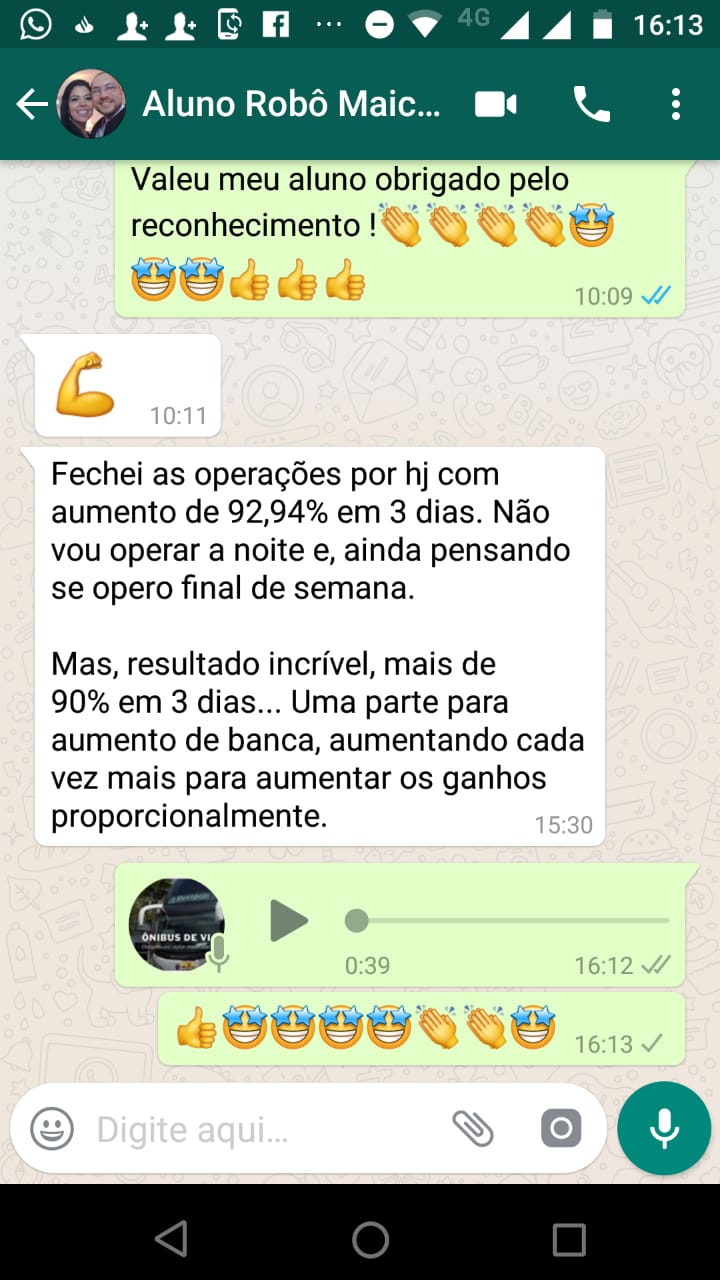Play the 0:39 voice message
The width and height of the screenshot is (720, 1280).
coord(289,921)
